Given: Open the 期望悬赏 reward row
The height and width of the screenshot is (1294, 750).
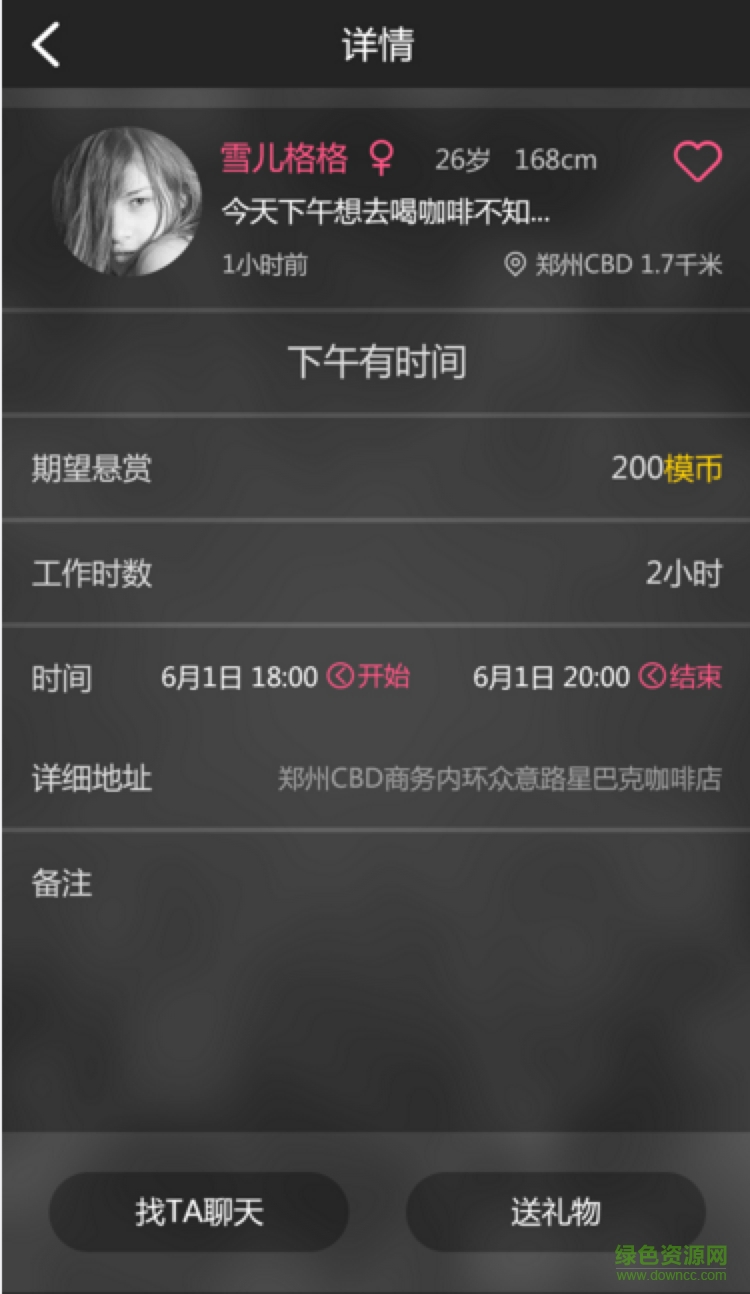Looking at the screenshot, I should [x=375, y=470].
